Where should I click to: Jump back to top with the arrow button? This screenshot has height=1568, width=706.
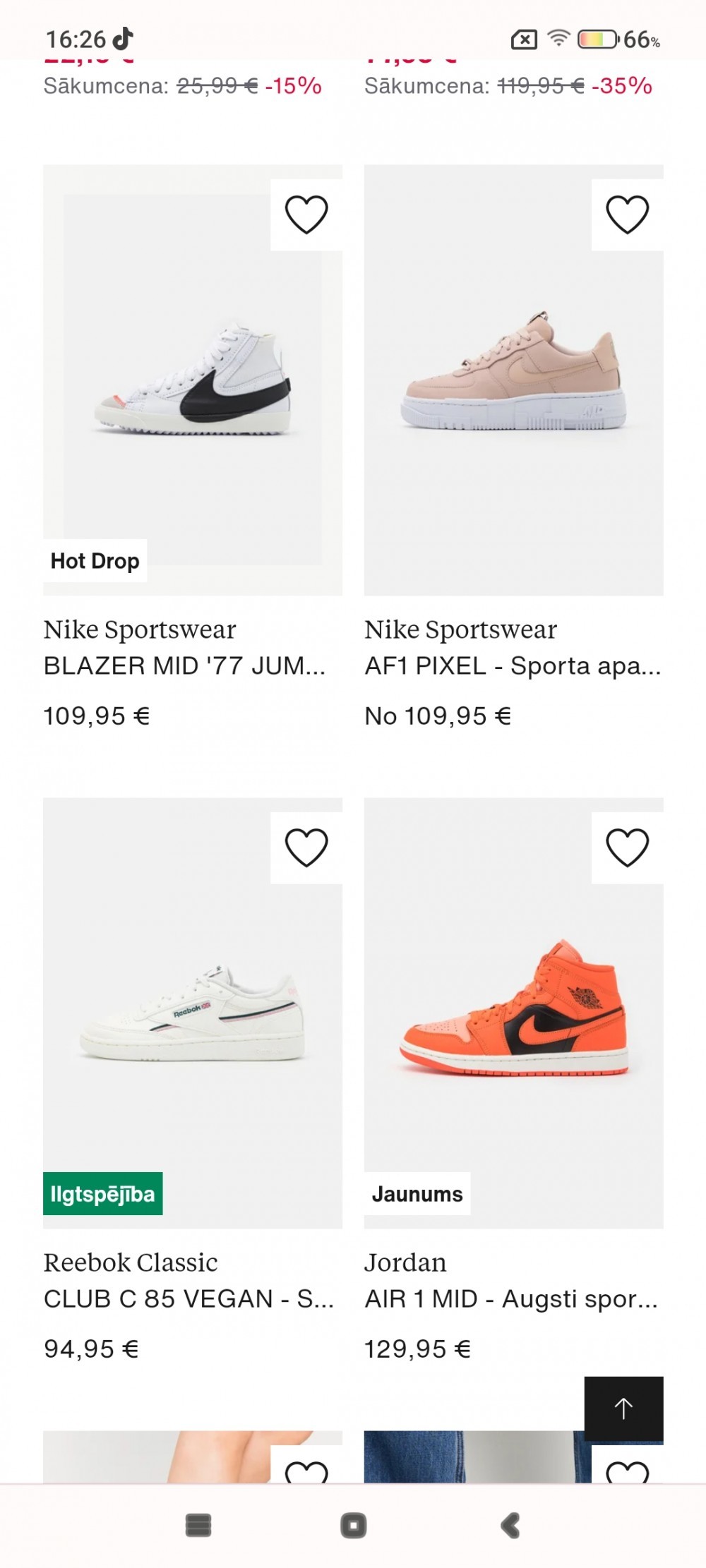623,1409
